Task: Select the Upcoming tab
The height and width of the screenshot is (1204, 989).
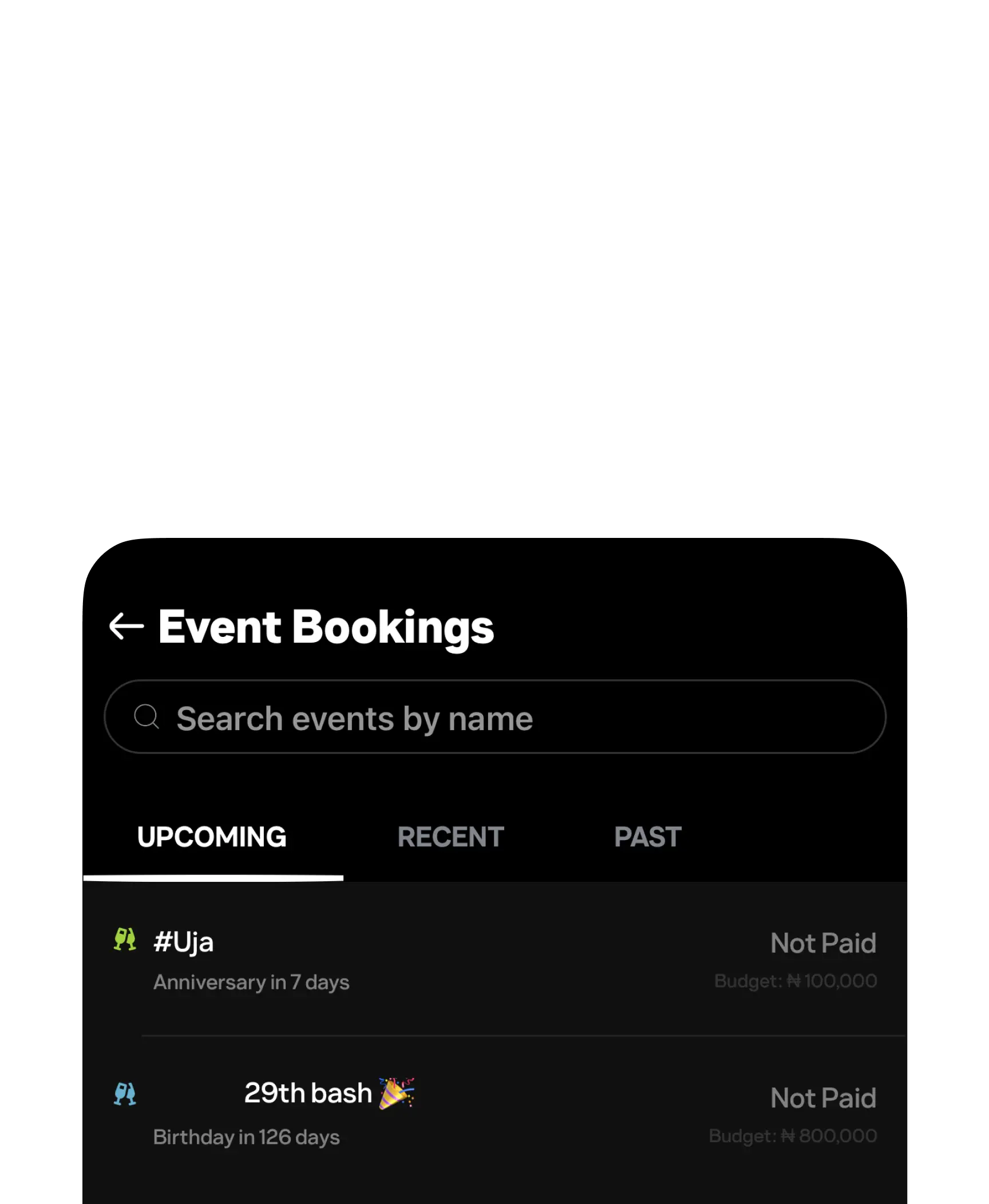Action: [x=212, y=837]
